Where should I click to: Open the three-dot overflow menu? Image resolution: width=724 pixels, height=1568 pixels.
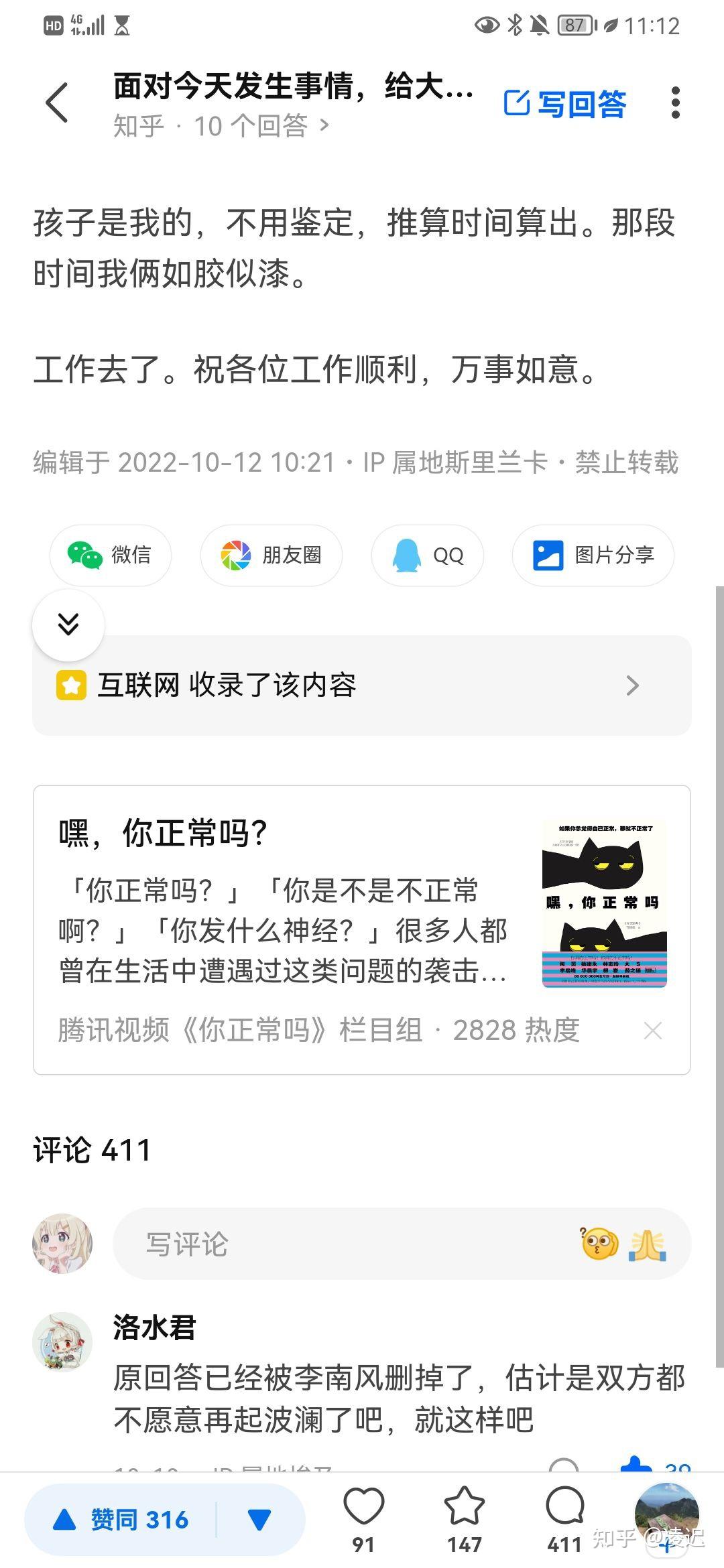pyautogui.click(x=675, y=103)
